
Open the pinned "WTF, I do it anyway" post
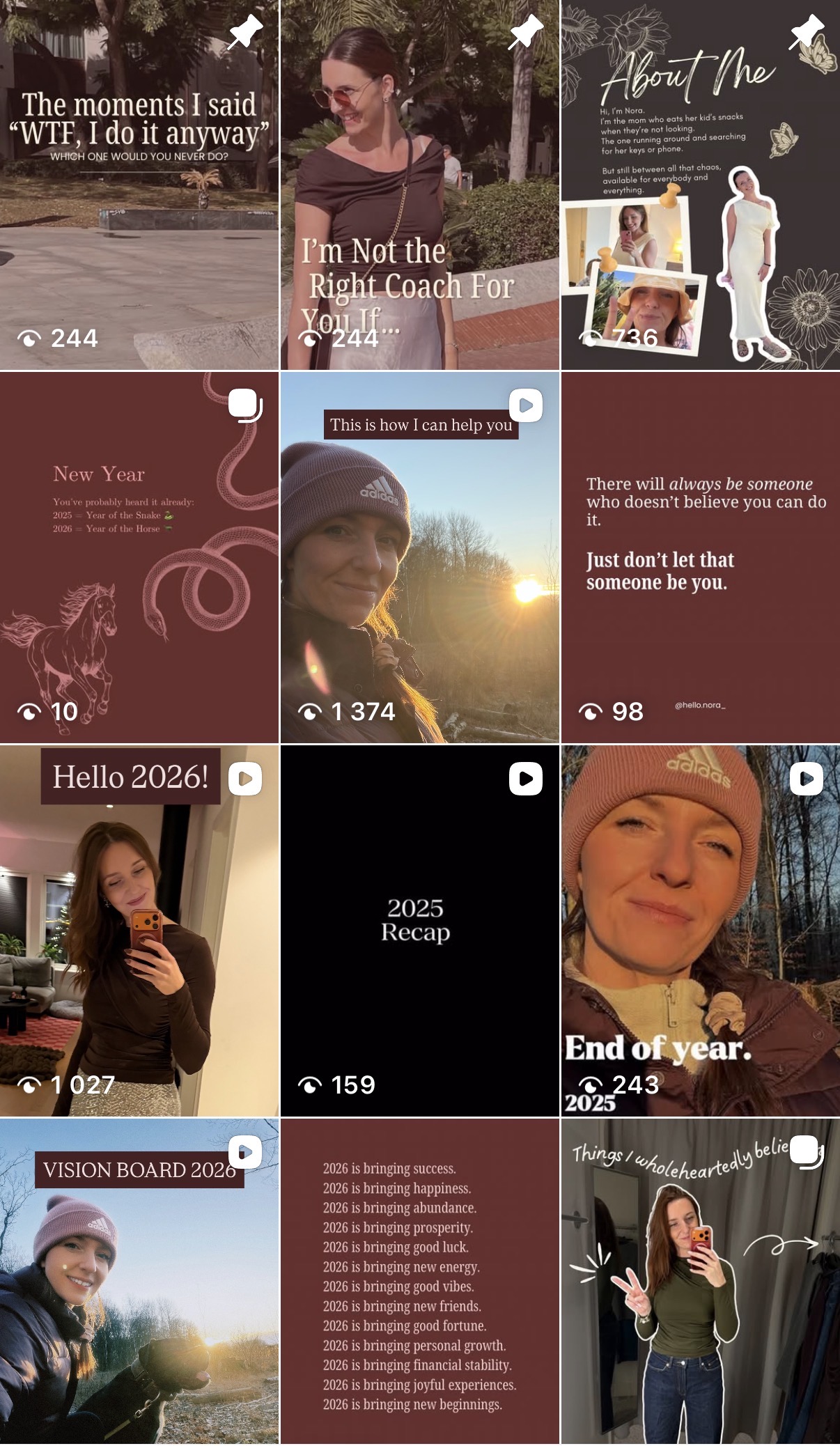(139, 185)
